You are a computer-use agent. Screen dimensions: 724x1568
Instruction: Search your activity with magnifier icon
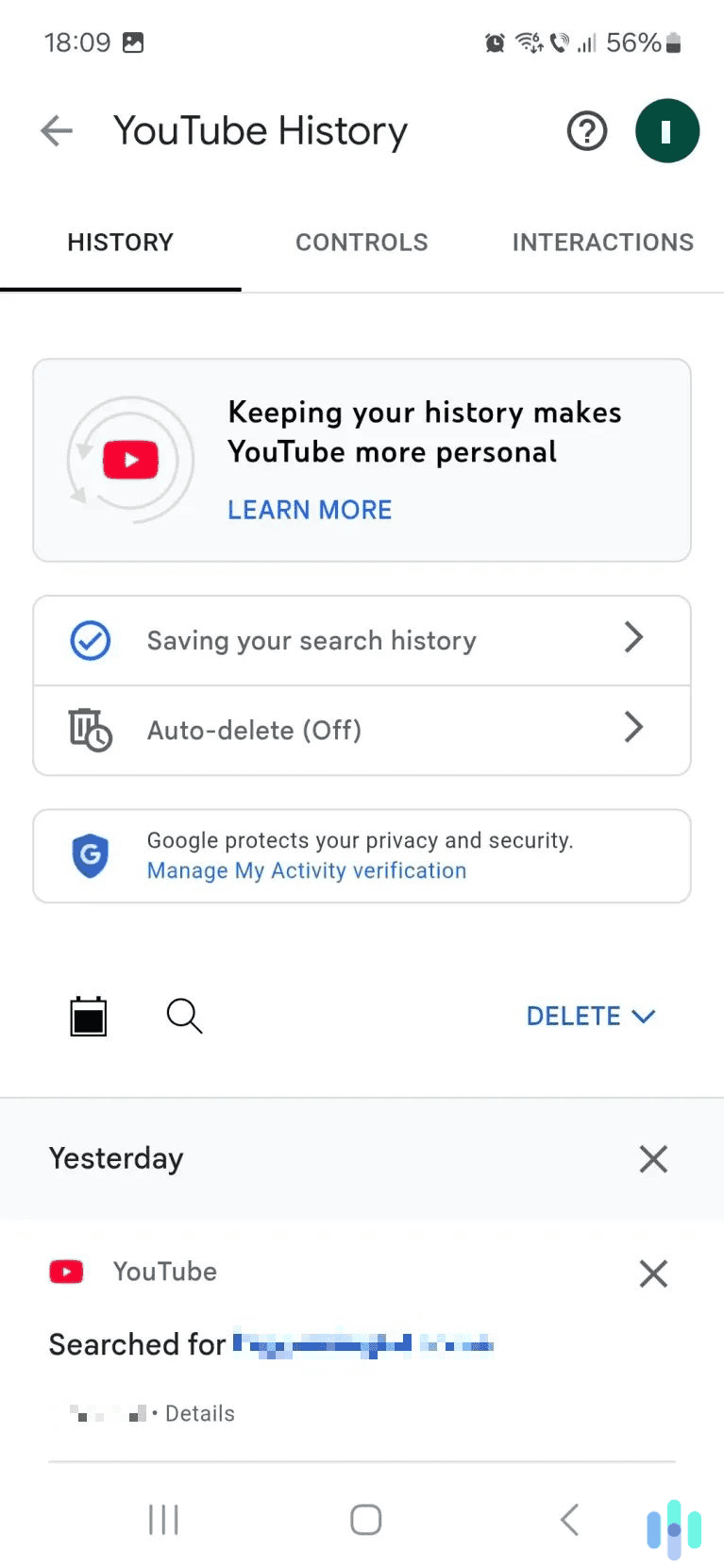click(184, 1017)
